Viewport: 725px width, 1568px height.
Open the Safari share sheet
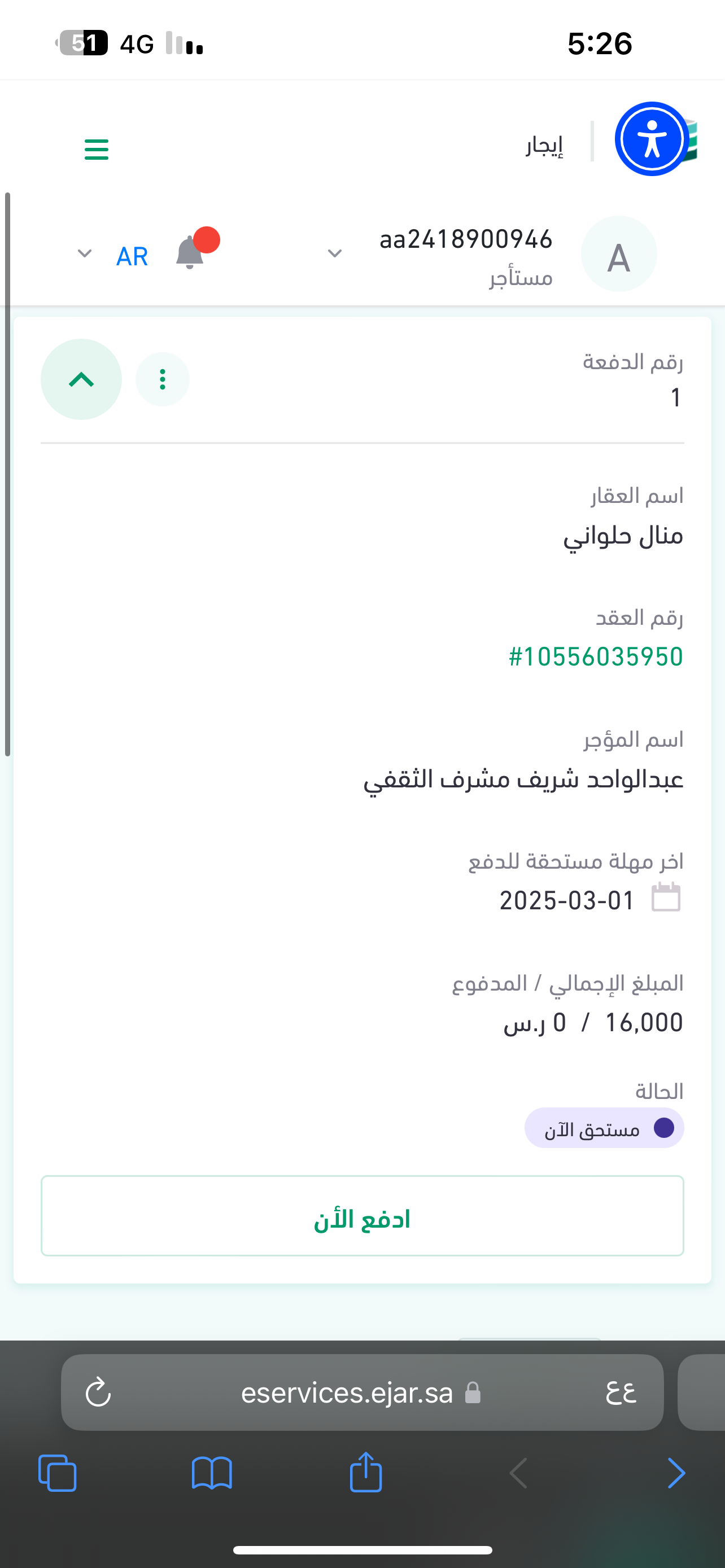[x=366, y=1473]
